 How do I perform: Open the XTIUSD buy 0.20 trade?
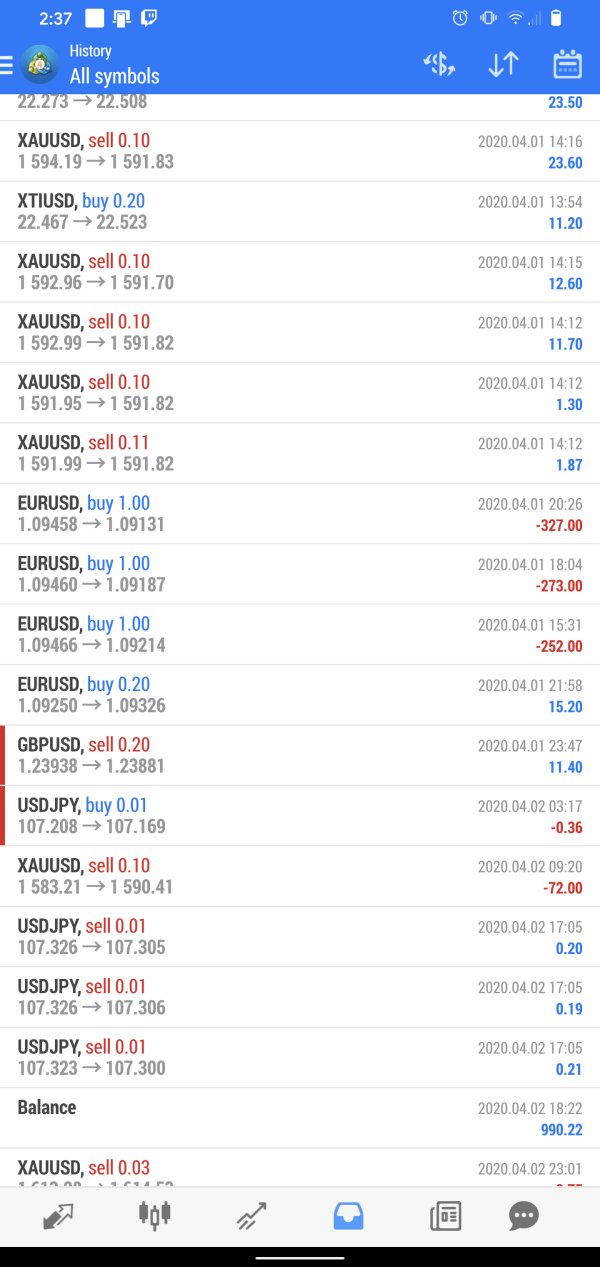(x=300, y=211)
